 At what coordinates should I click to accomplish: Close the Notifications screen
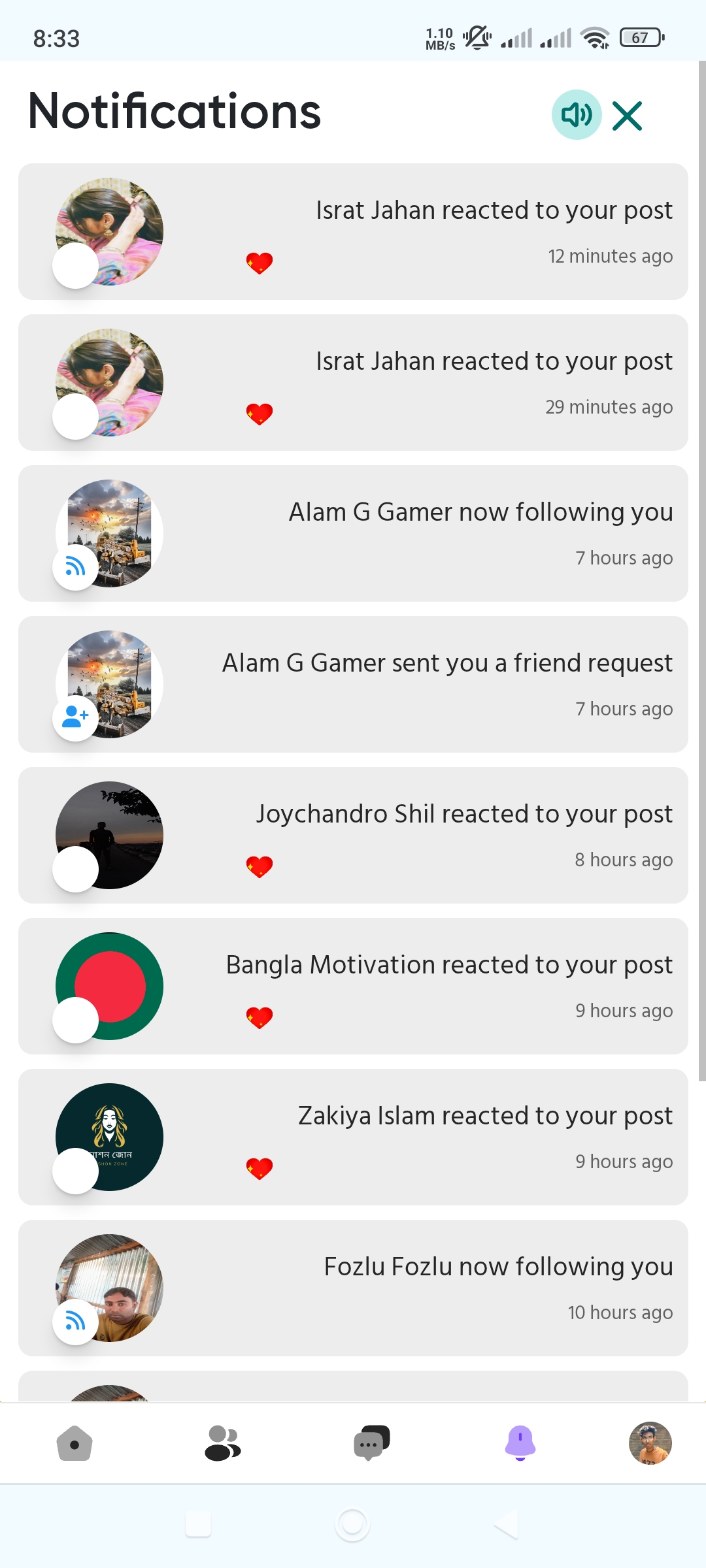click(628, 116)
